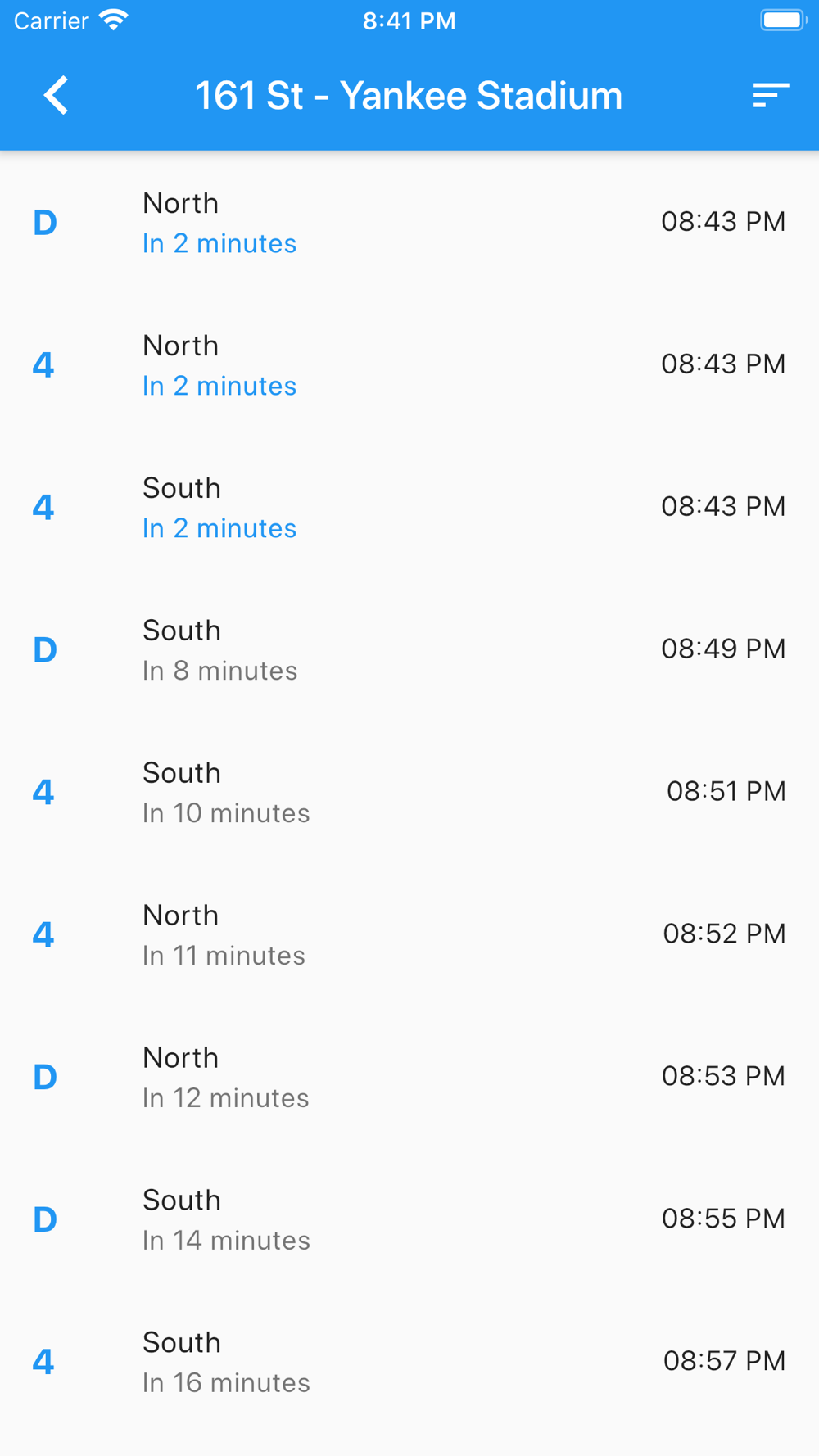Screen dimensions: 819x1456
Task: Select the 4 South train at 08:51 PM
Action: (x=409, y=792)
